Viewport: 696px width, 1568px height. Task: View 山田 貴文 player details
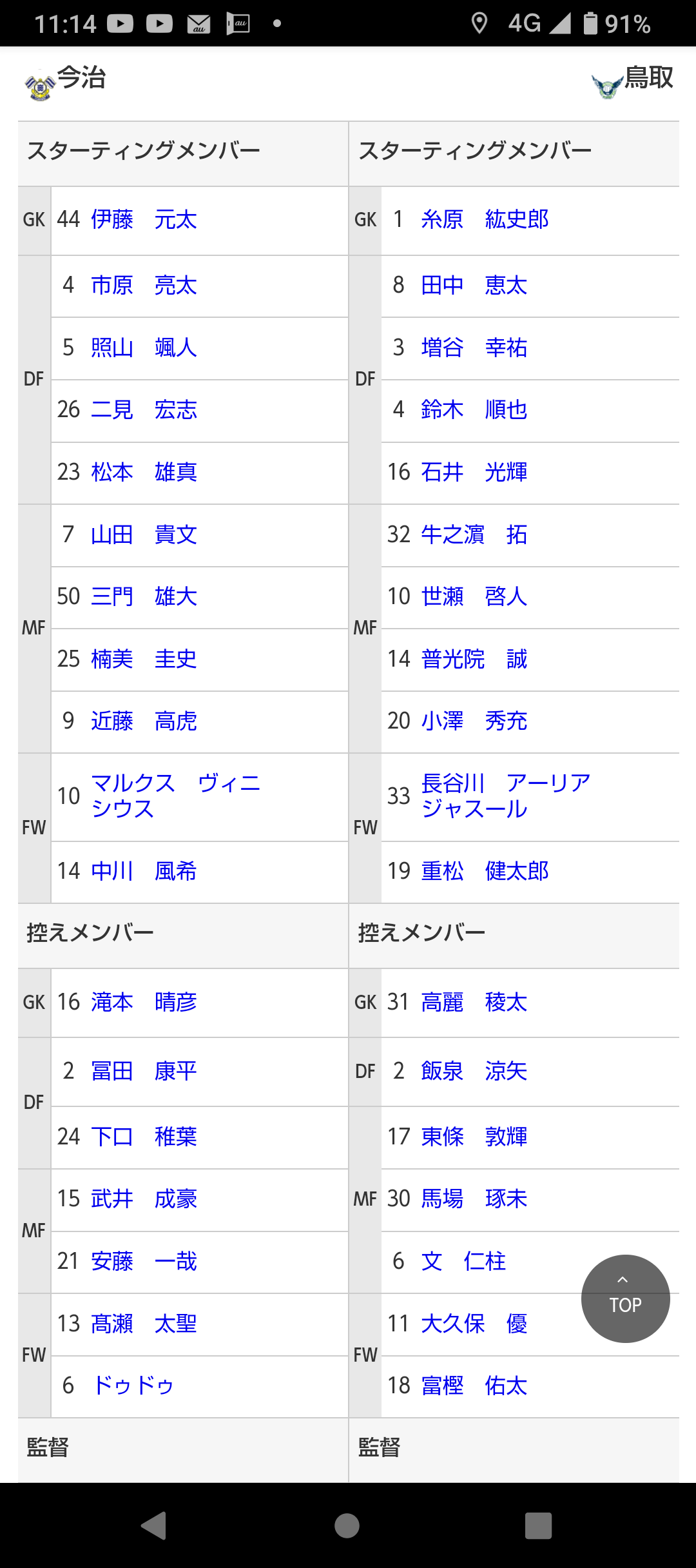point(144,534)
